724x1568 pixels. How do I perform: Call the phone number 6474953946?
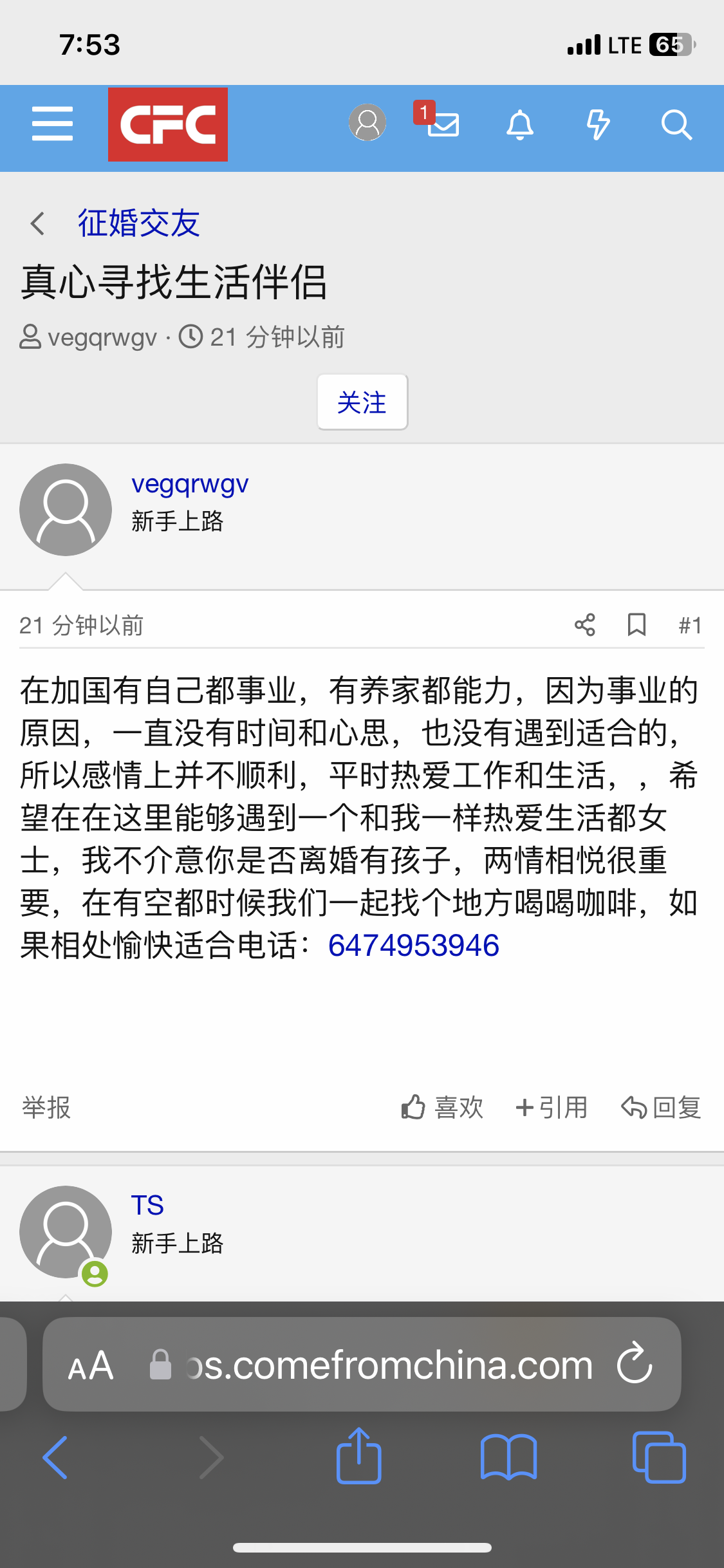click(413, 946)
